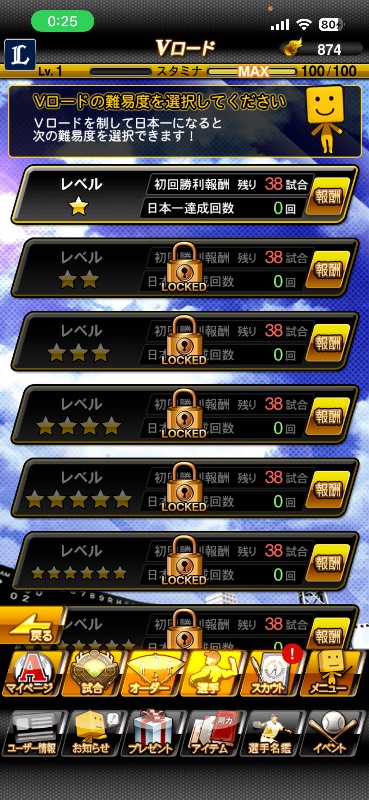Go back with the 戻る button
This screenshot has height=800, width=369.
pyautogui.click(x=32, y=627)
